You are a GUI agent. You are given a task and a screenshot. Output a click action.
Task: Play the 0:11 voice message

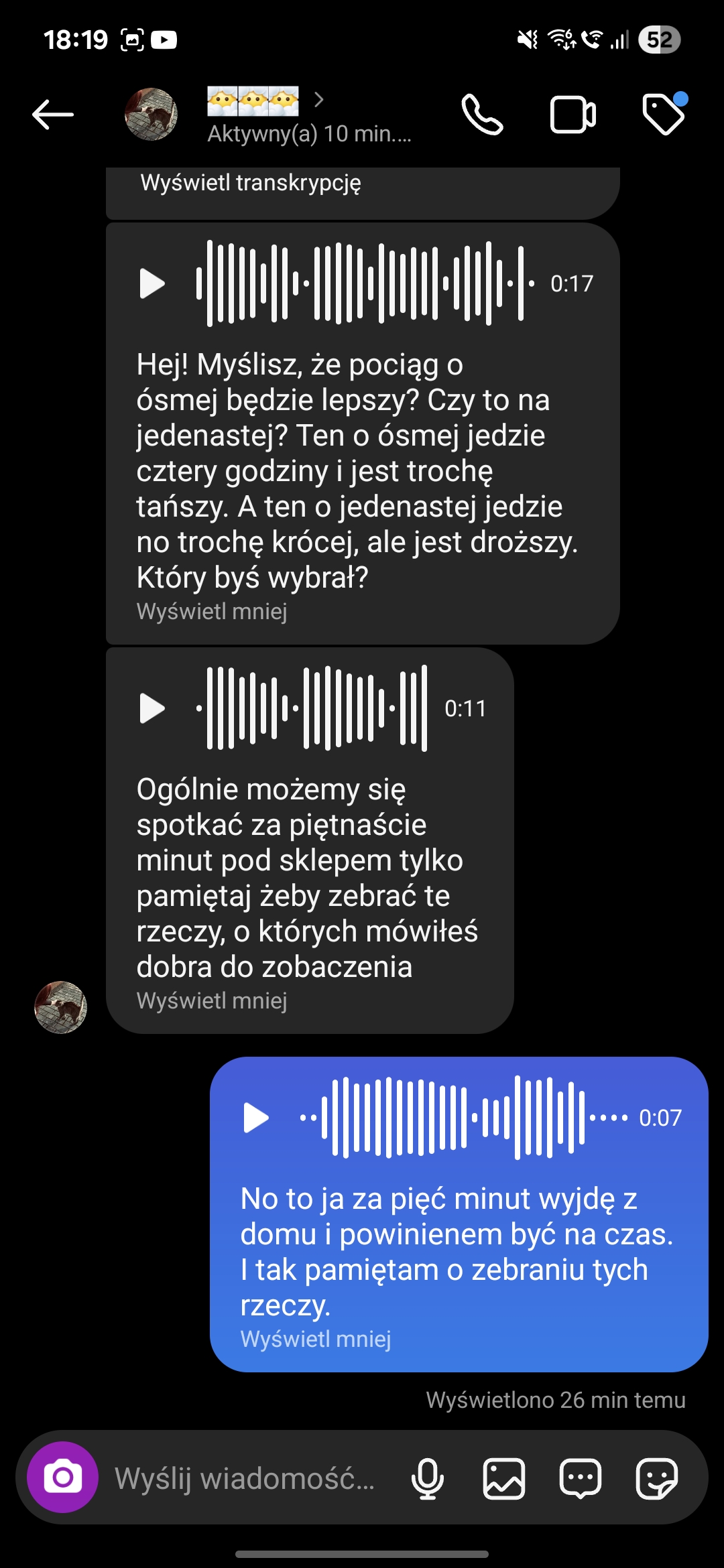point(152,708)
